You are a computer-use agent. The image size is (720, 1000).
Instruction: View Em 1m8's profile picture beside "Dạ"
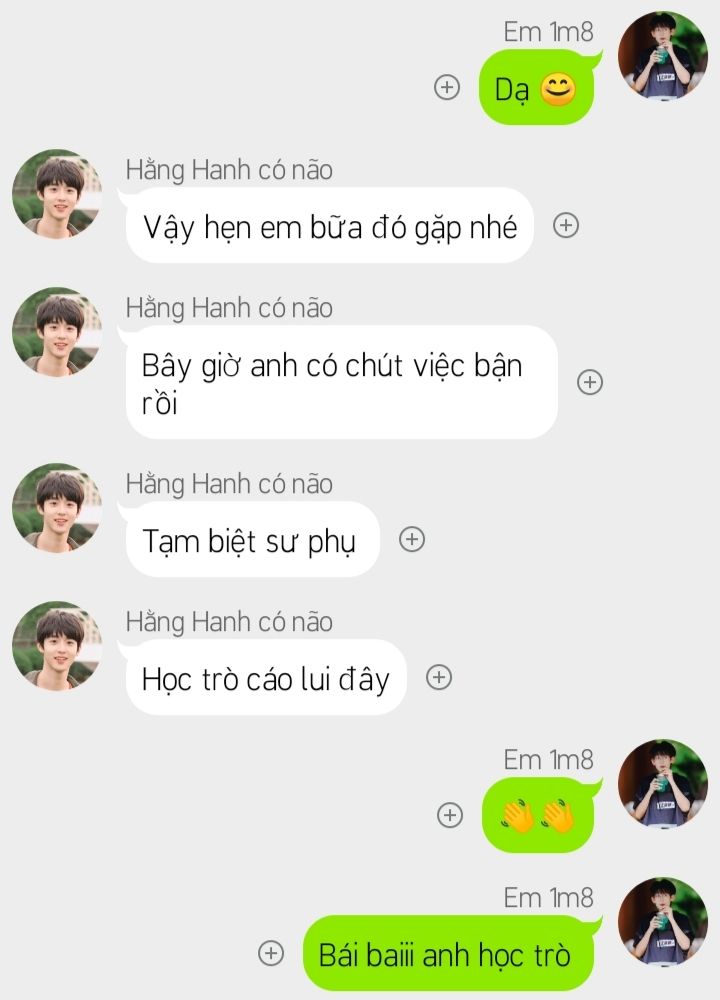(x=663, y=56)
